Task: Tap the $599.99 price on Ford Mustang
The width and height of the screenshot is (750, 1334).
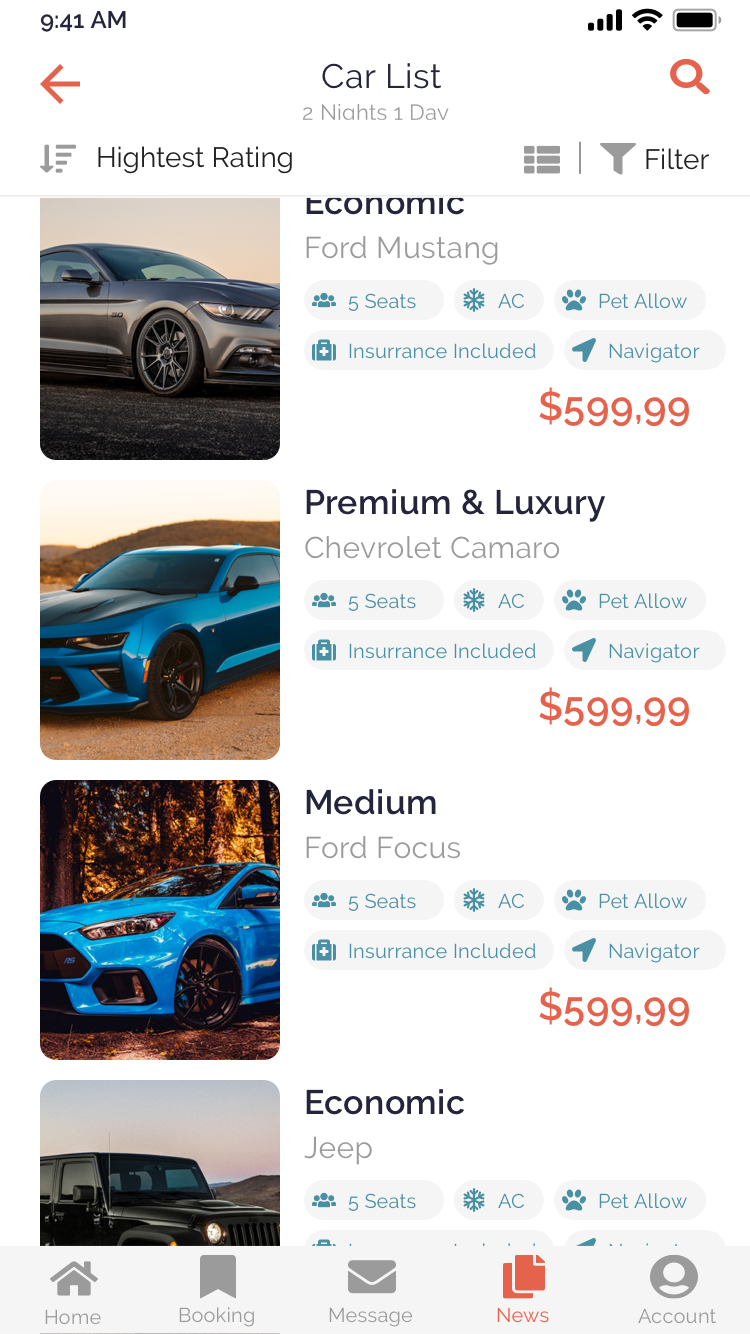Action: (614, 410)
